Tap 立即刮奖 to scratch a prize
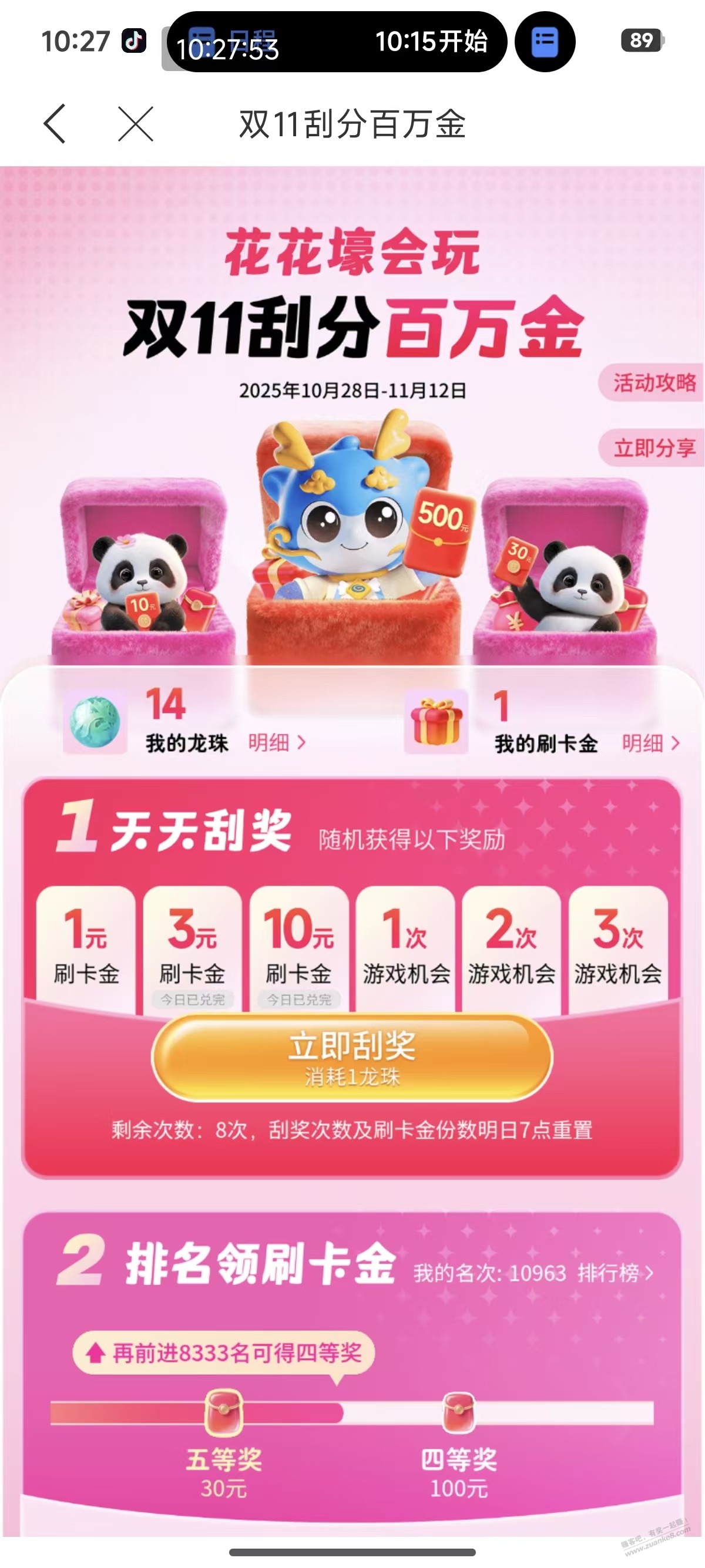The image size is (705, 1568). tap(352, 1057)
